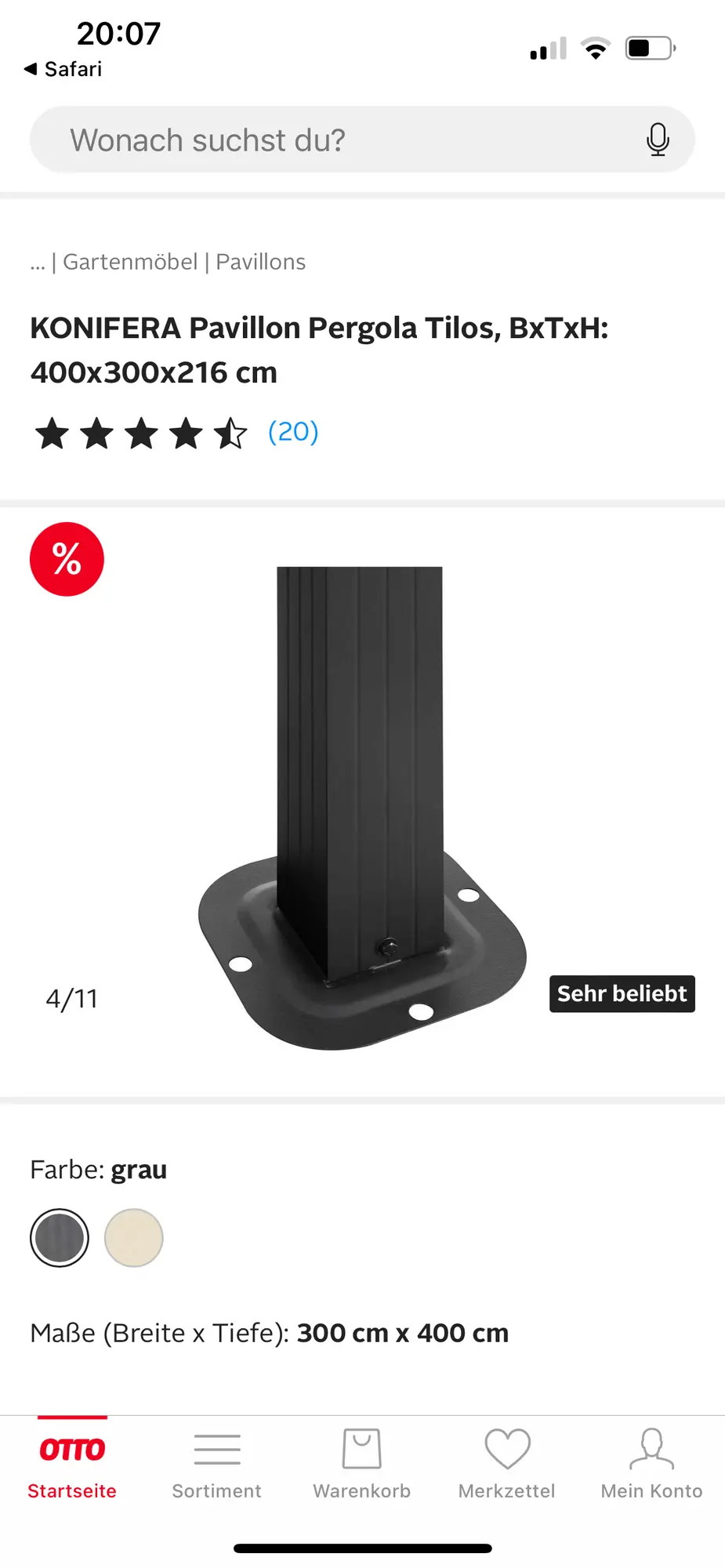Choose the beige color swatch
The height and width of the screenshot is (1568, 725).
[134, 1238]
